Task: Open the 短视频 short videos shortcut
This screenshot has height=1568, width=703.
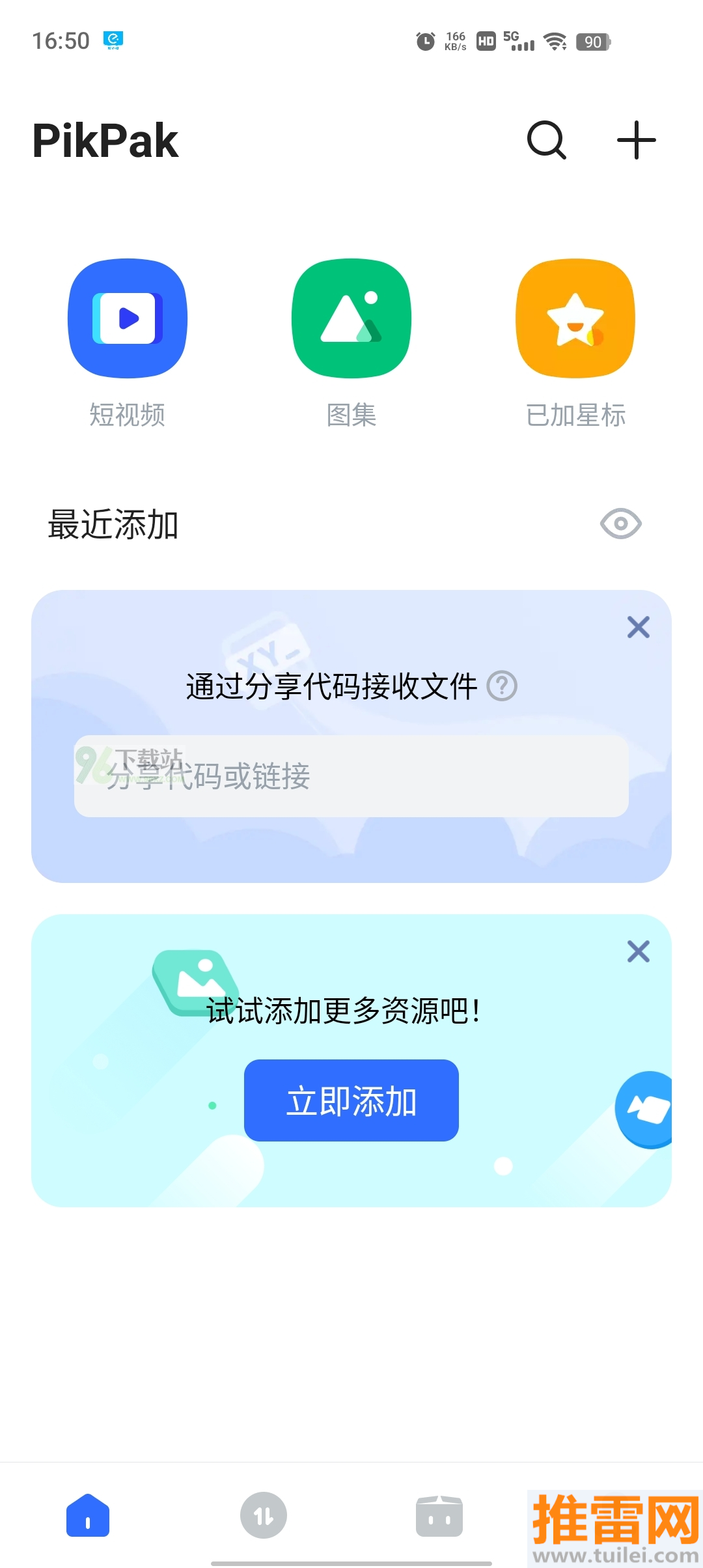Action: point(127,319)
